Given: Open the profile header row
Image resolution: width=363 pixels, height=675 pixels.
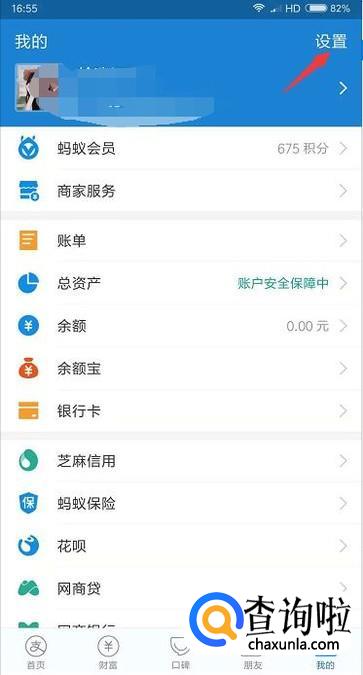Looking at the screenshot, I should pos(181,89).
